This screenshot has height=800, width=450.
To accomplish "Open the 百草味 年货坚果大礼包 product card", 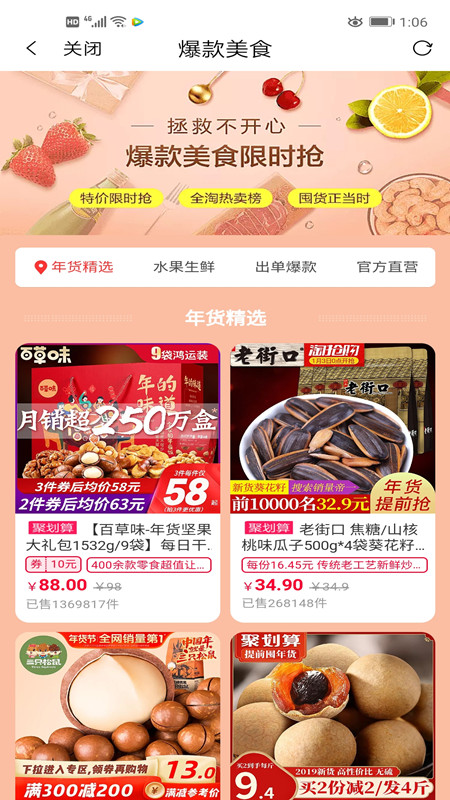I will tap(118, 483).
